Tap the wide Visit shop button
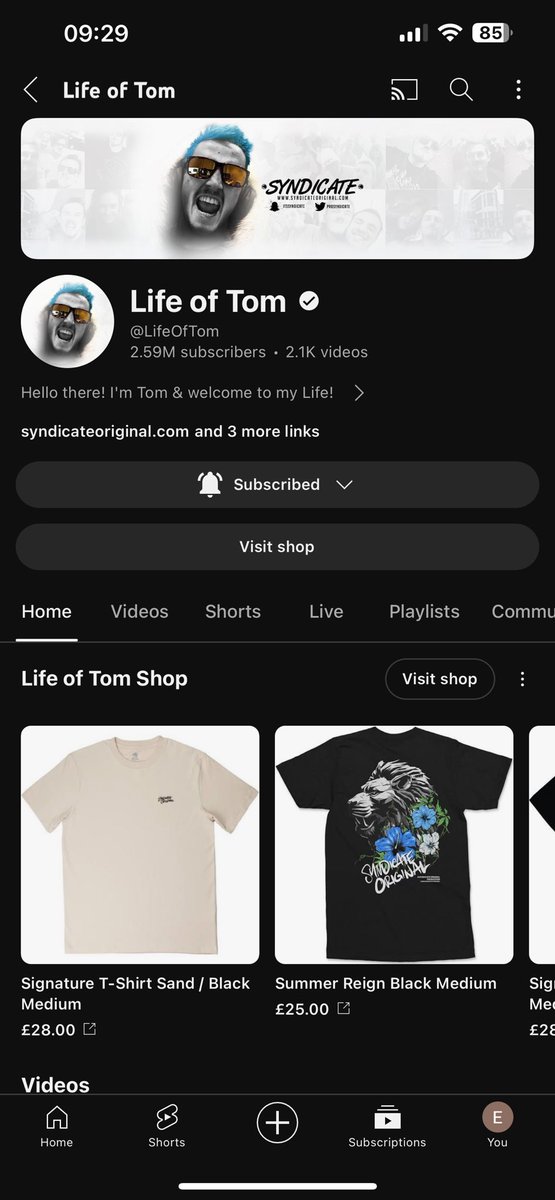The height and width of the screenshot is (1200, 555). (277, 547)
